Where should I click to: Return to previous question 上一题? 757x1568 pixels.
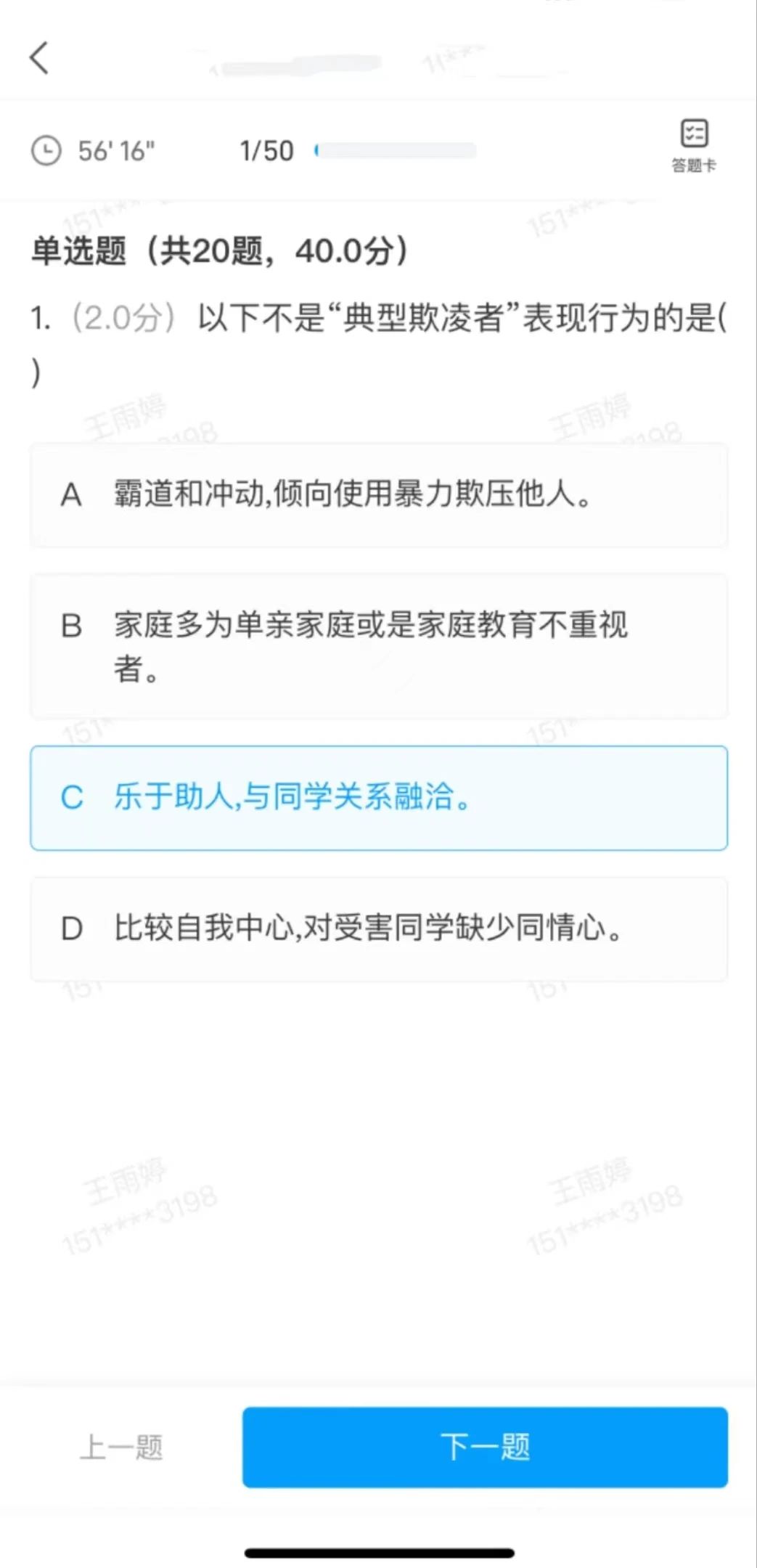[121, 1447]
